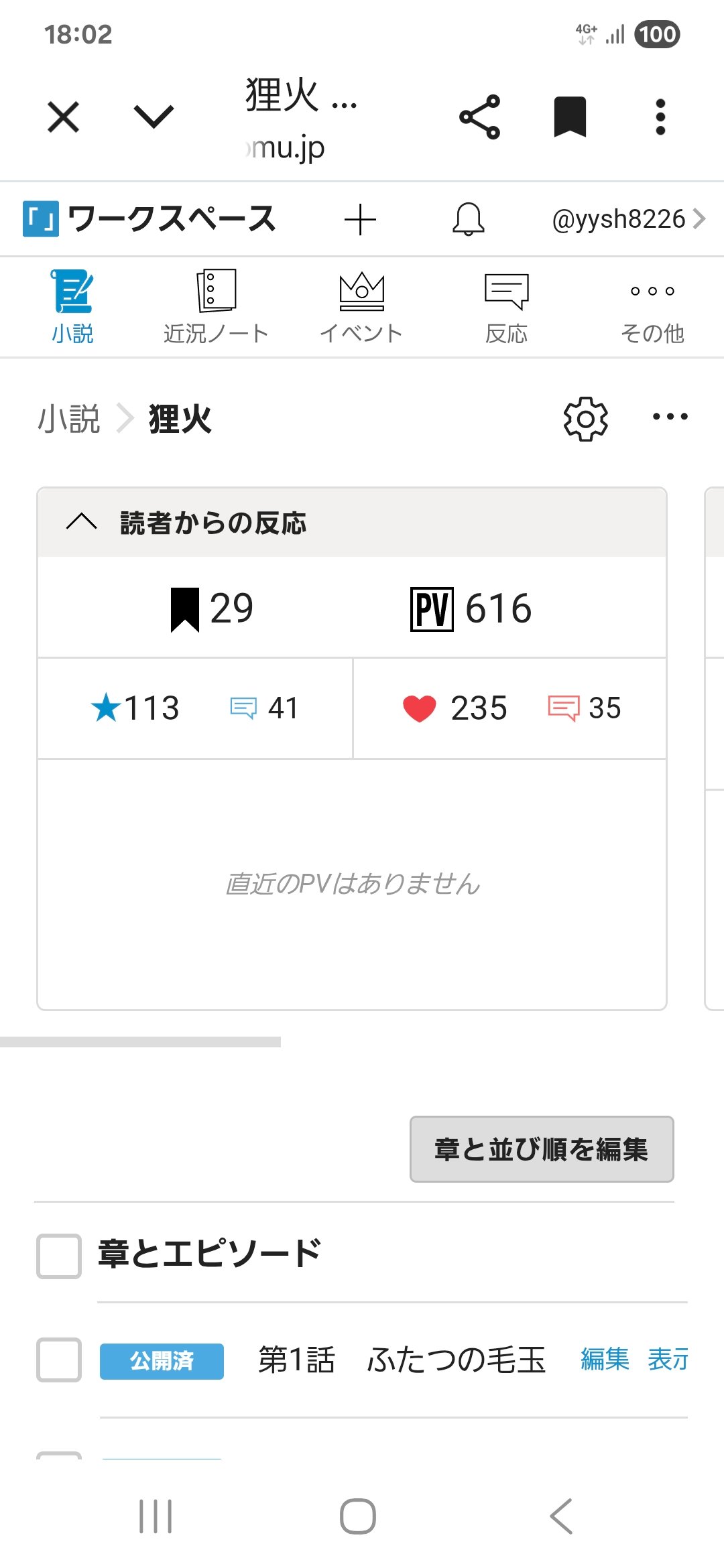The width and height of the screenshot is (724, 1568).
Task: Open the 狸火 more options menu
Action: (670, 417)
